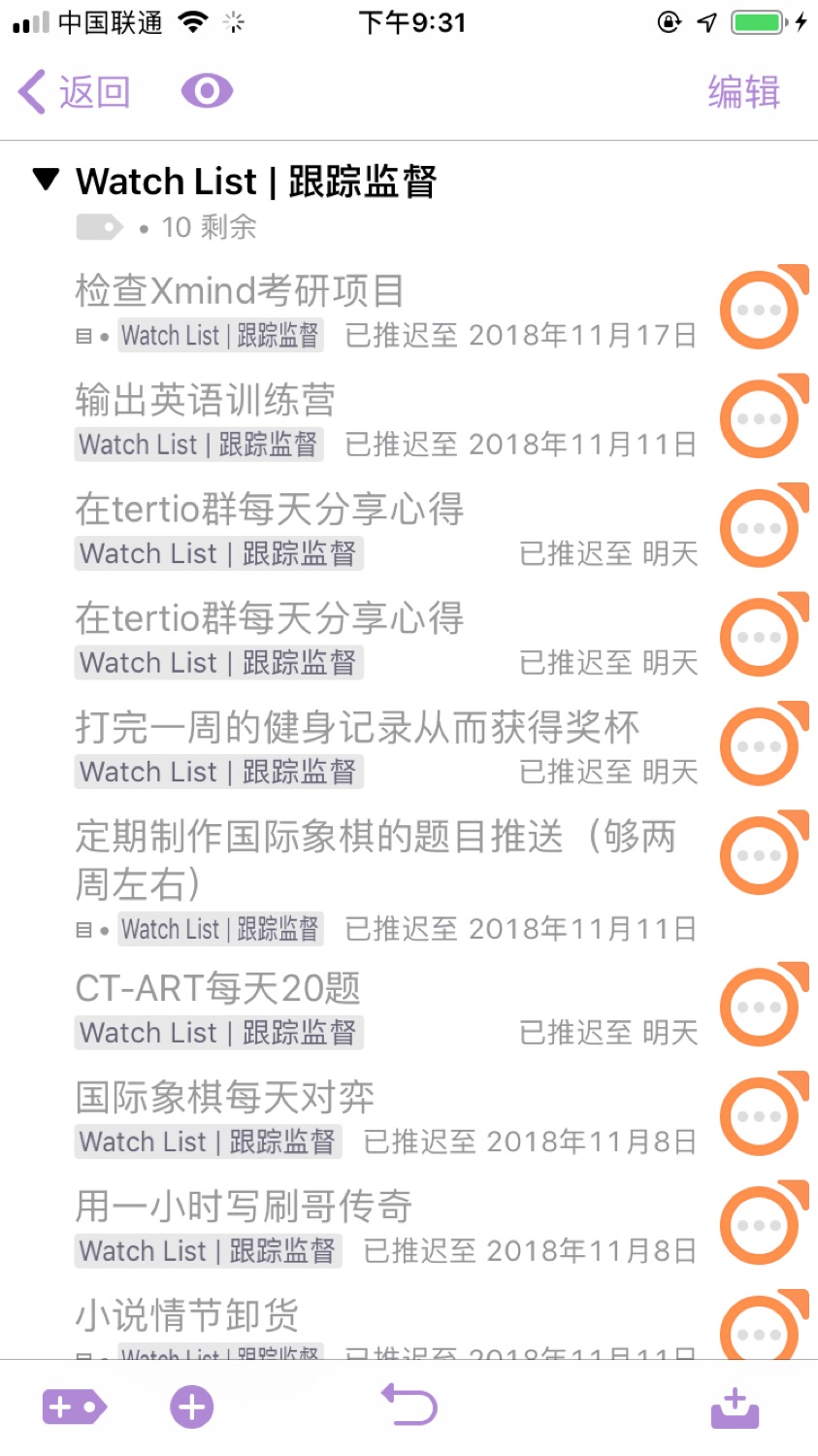Mark 国际象棋每天对弈 as complete
The height and width of the screenshot is (1456, 818).
point(764,1115)
